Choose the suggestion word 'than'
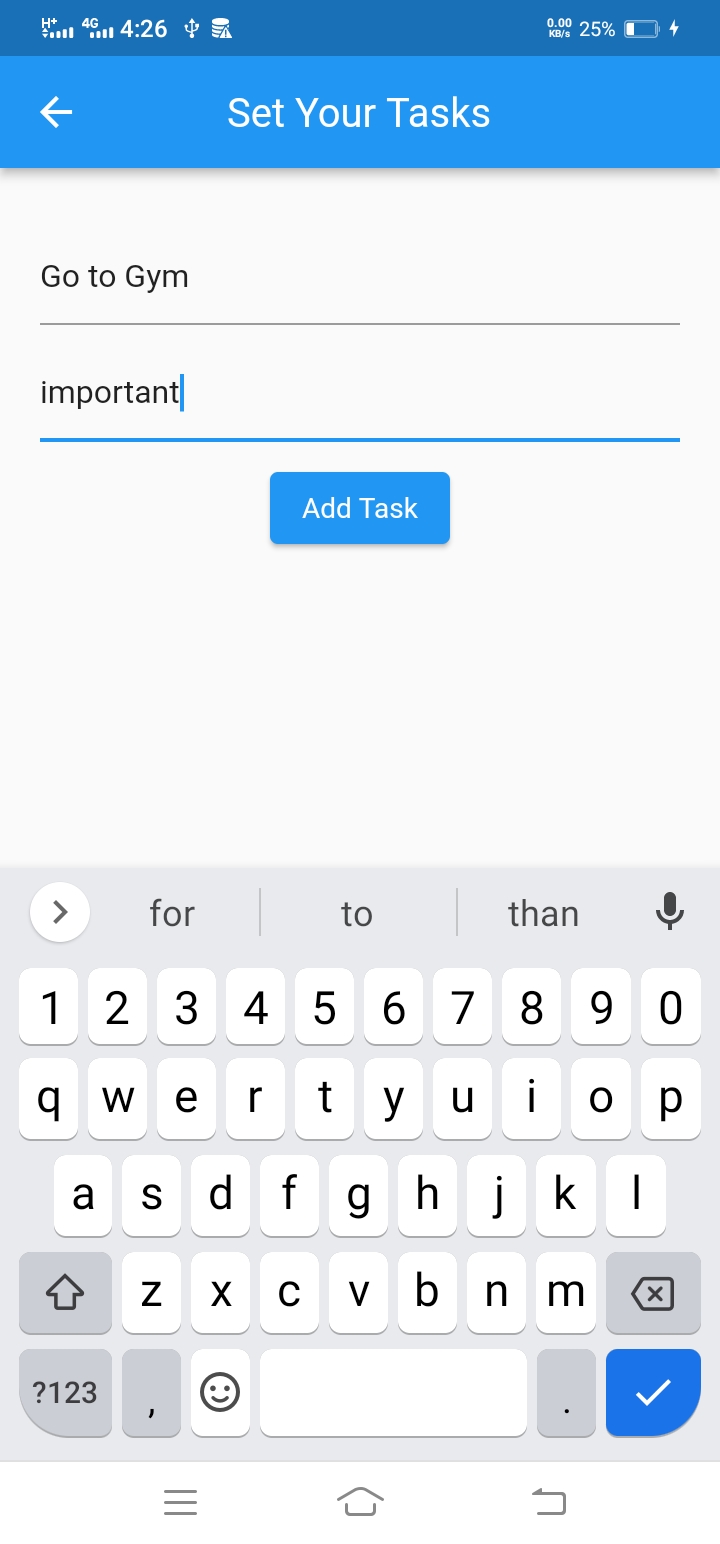The width and height of the screenshot is (720, 1544). 543,912
